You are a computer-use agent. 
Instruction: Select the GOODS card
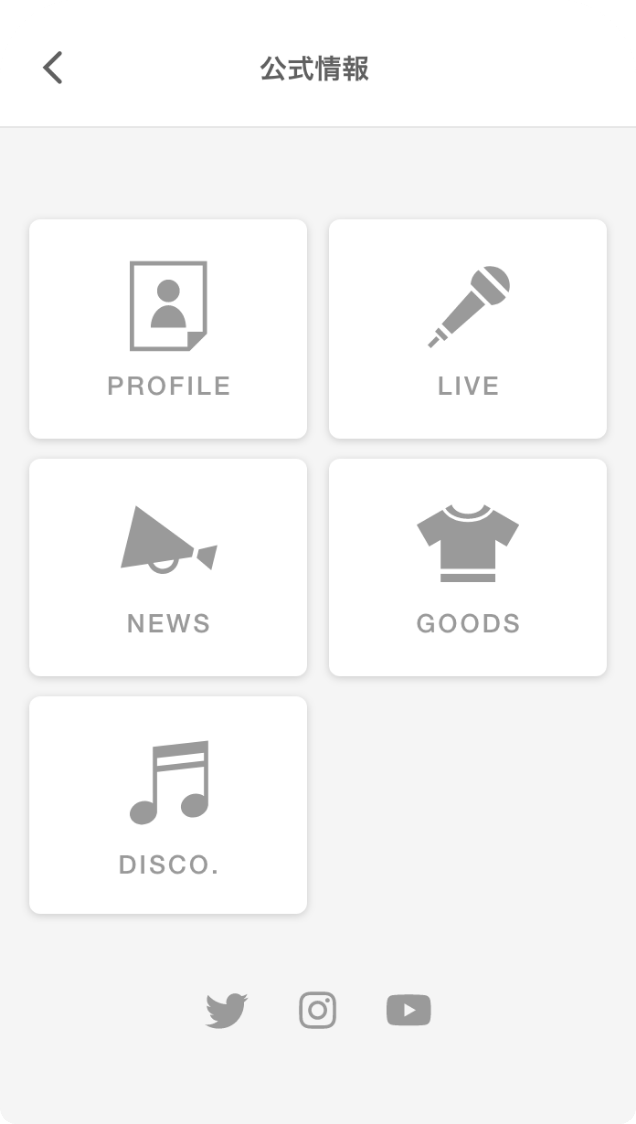coord(467,567)
